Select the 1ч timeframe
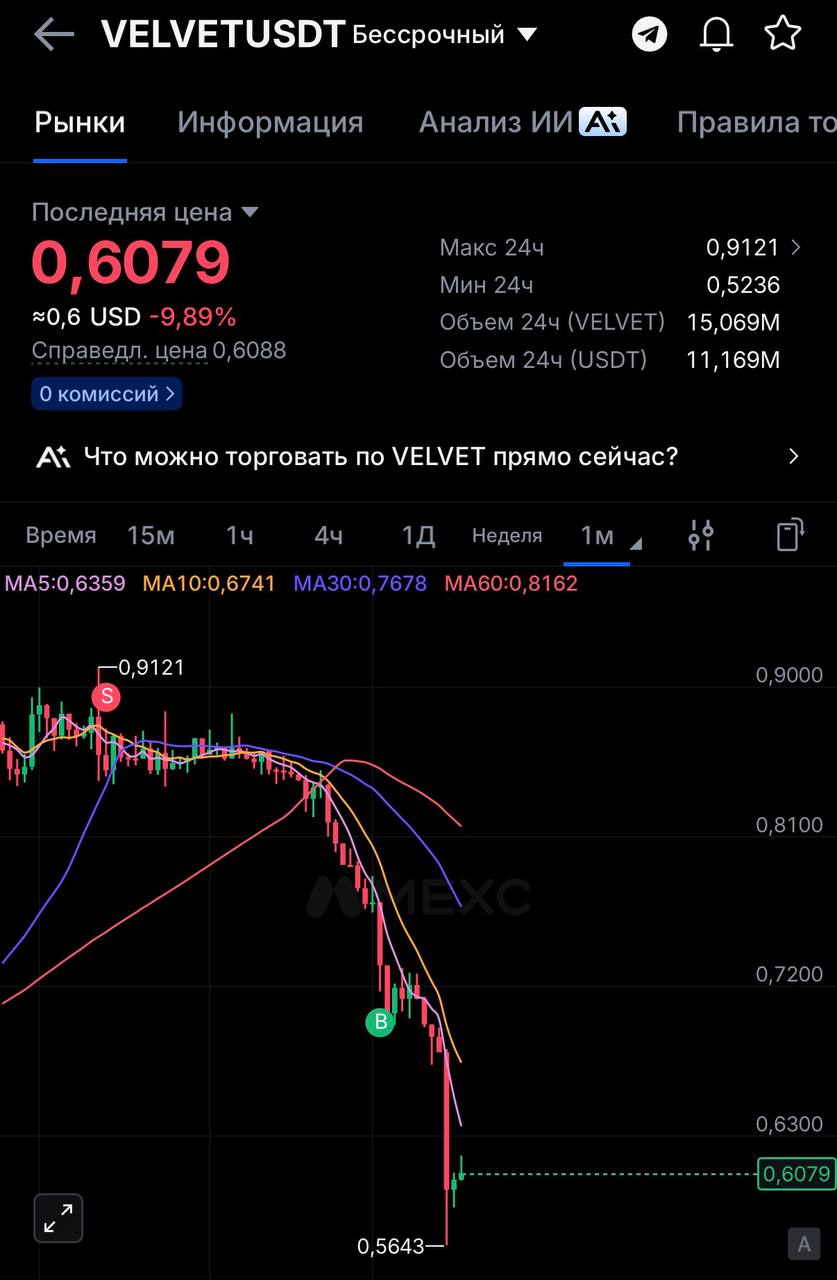This screenshot has height=1280, width=837. click(239, 535)
